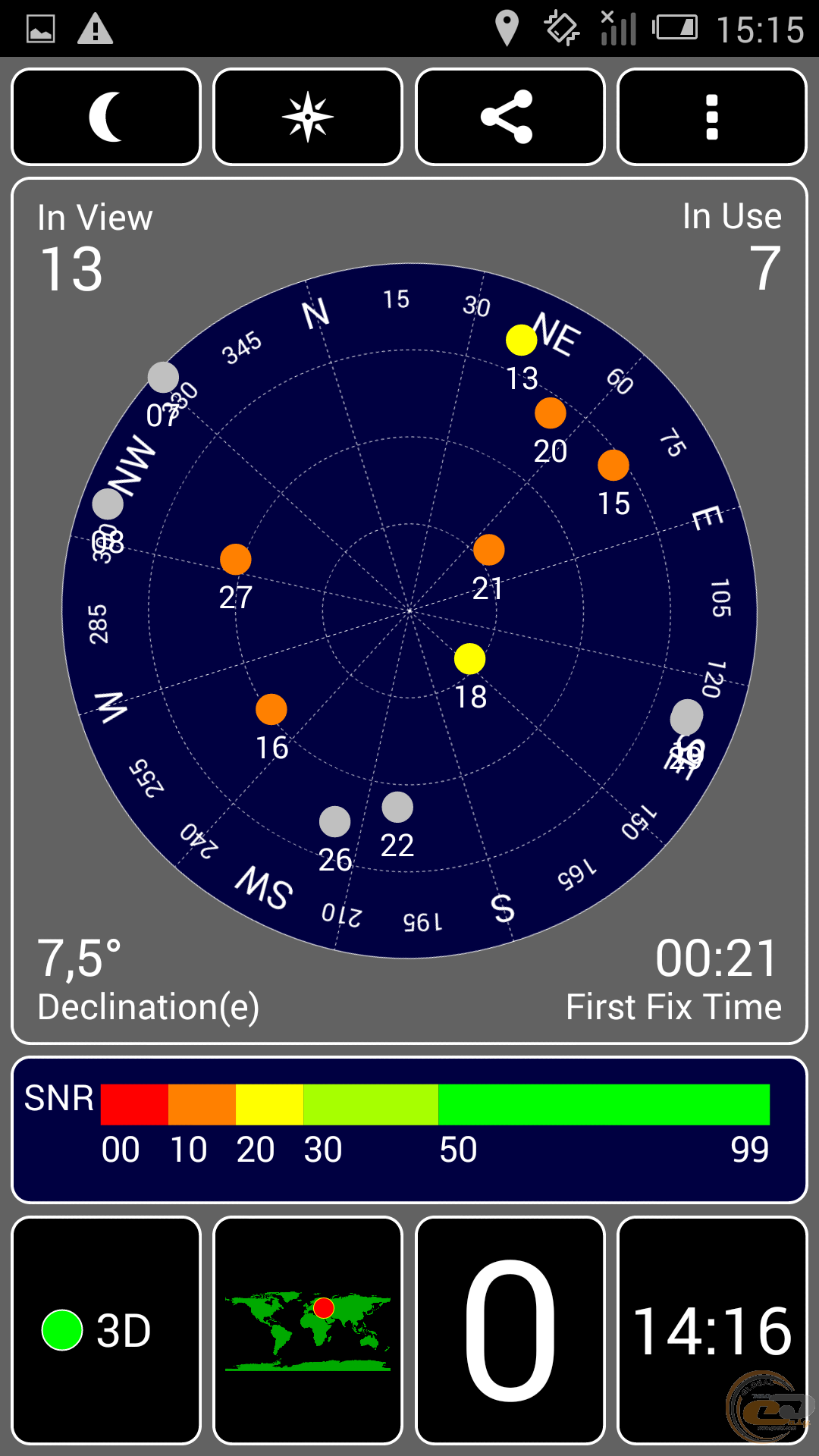Image resolution: width=819 pixels, height=1456 pixels.
Task: Share the GPS status data
Action: pos(510,117)
